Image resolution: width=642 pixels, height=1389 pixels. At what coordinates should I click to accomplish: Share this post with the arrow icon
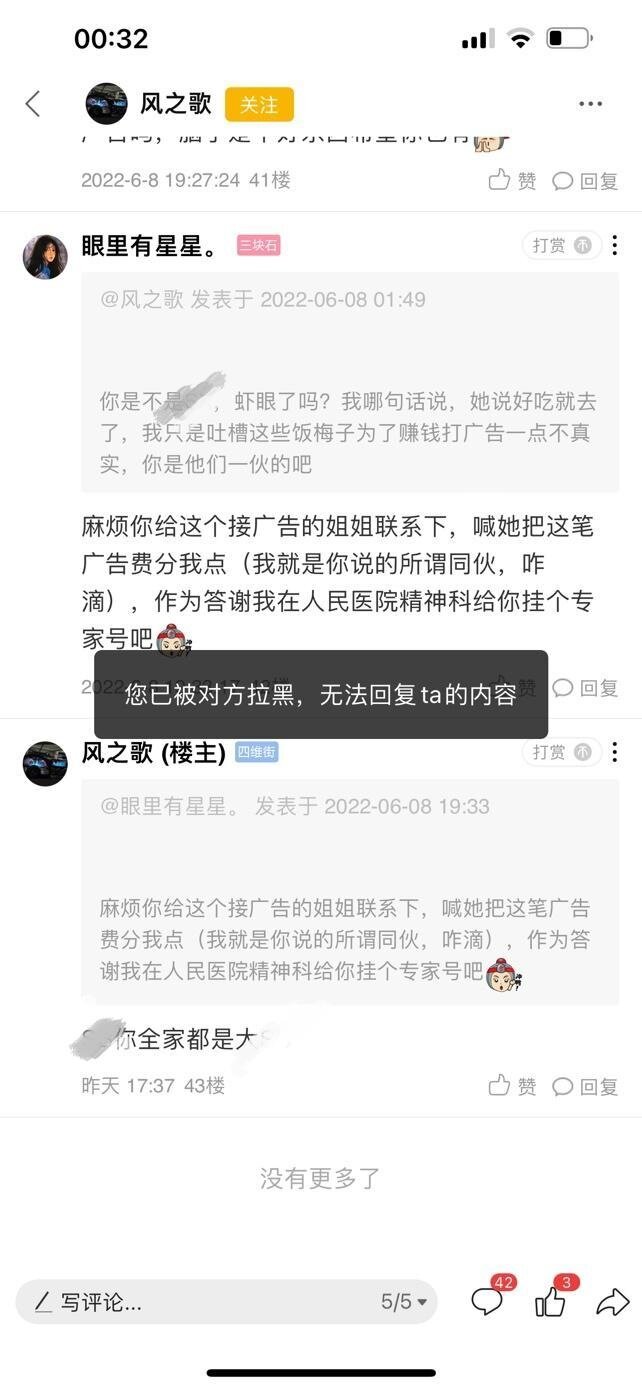coord(612,1301)
